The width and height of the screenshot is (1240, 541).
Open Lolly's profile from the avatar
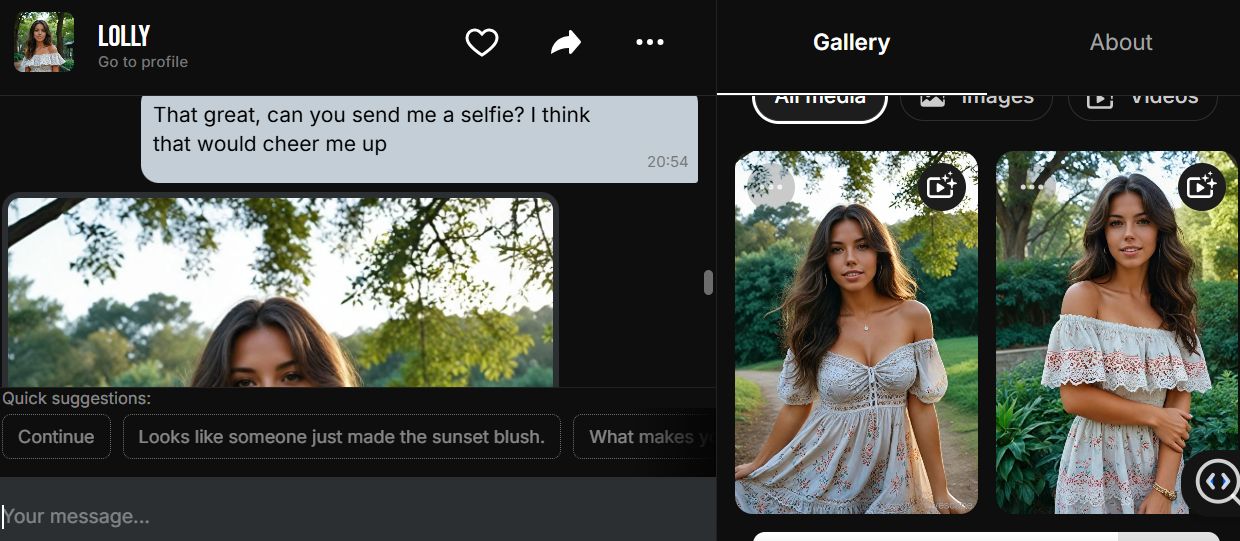coord(44,42)
